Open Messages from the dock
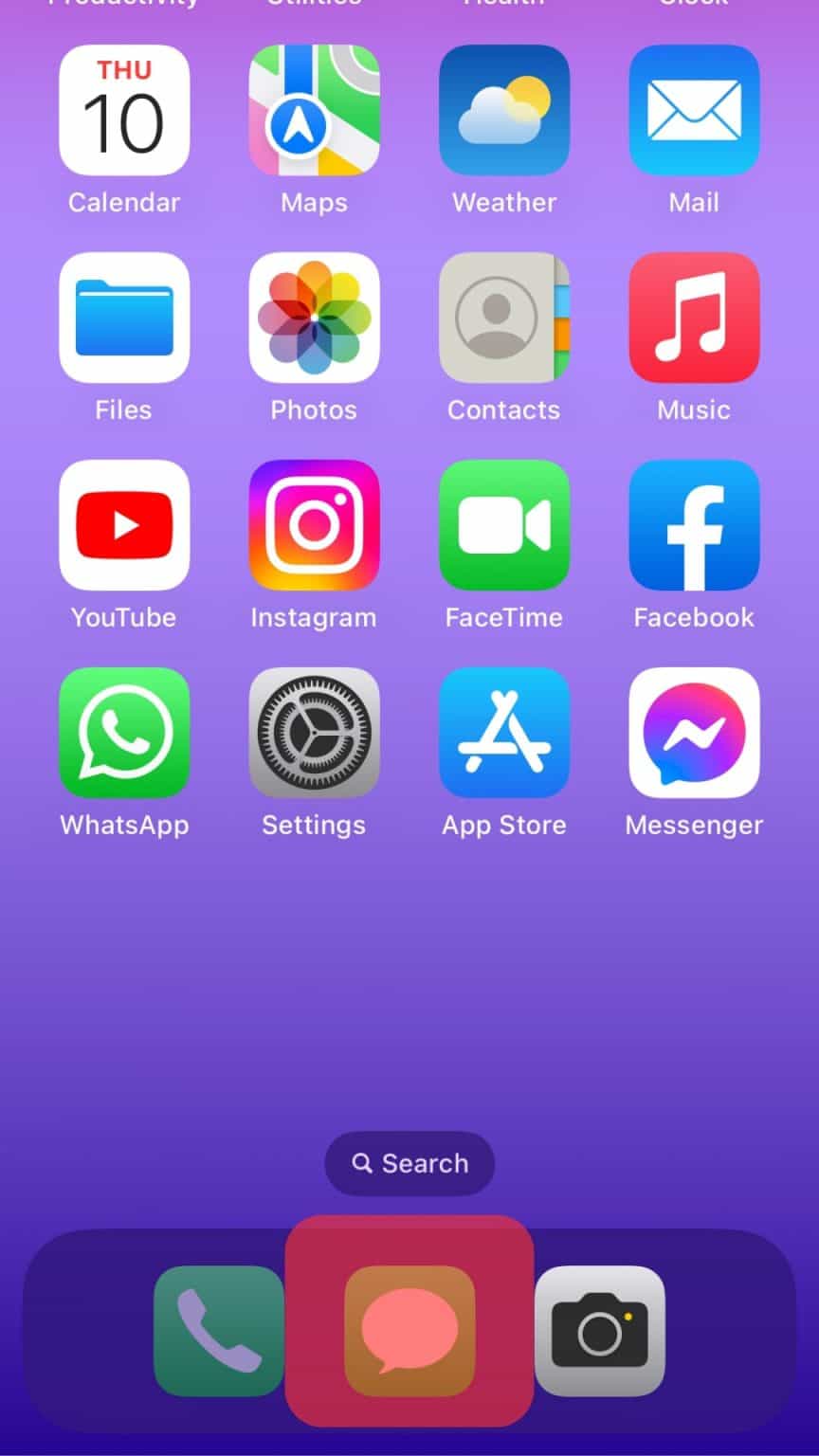 (409, 1329)
